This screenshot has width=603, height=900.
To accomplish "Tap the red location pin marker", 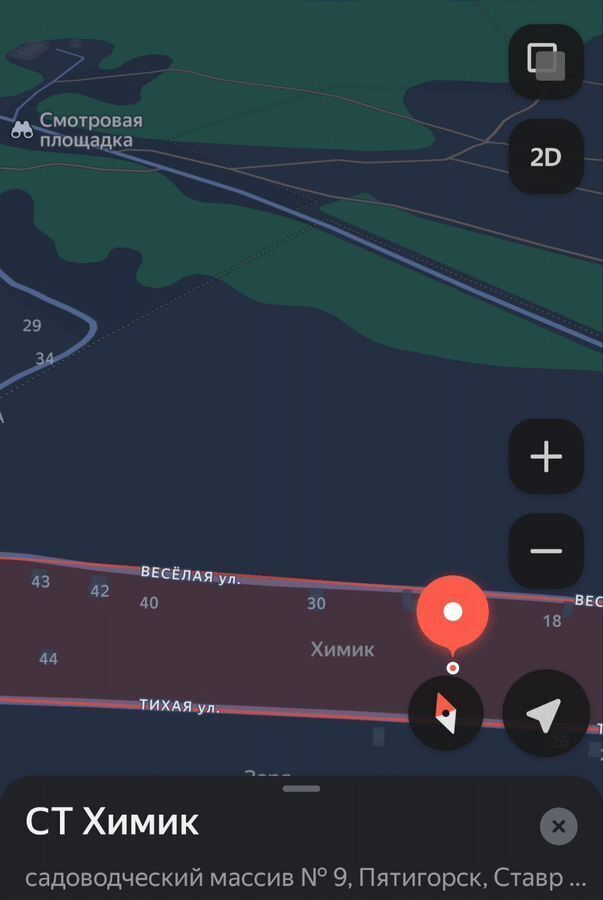I will coord(453,613).
